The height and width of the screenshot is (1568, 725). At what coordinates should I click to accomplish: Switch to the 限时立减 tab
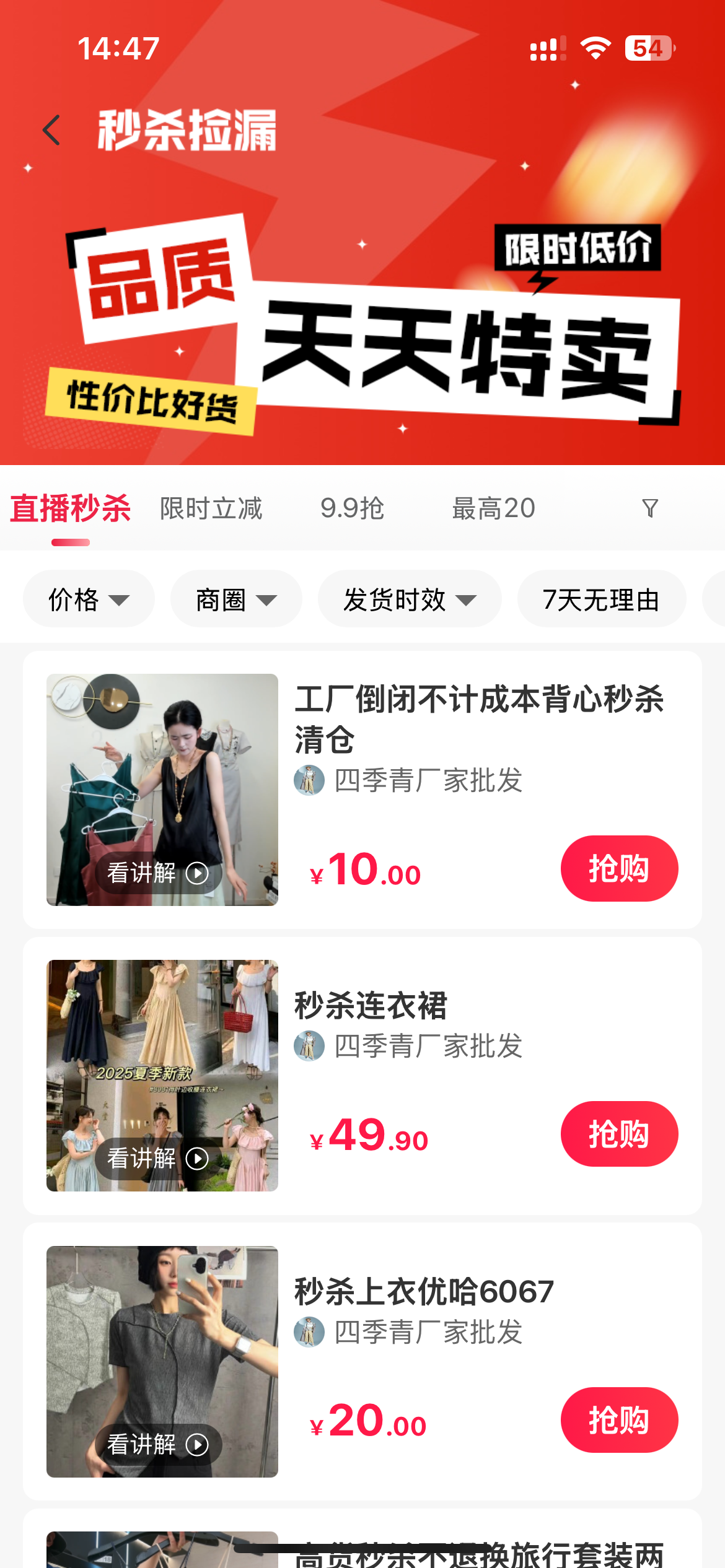point(211,508)
